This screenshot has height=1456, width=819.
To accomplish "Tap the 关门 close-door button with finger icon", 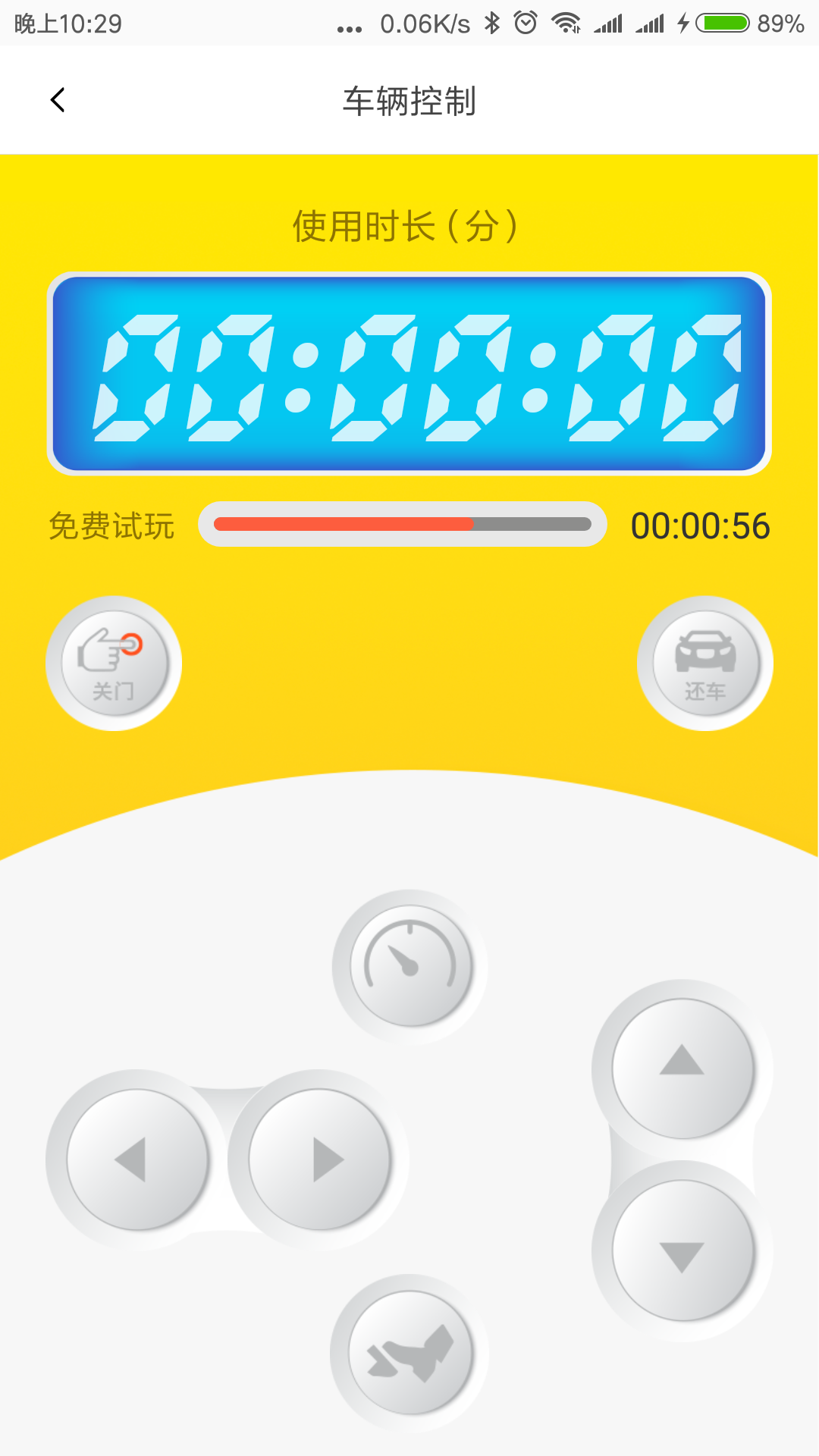I will click(112, 661).
